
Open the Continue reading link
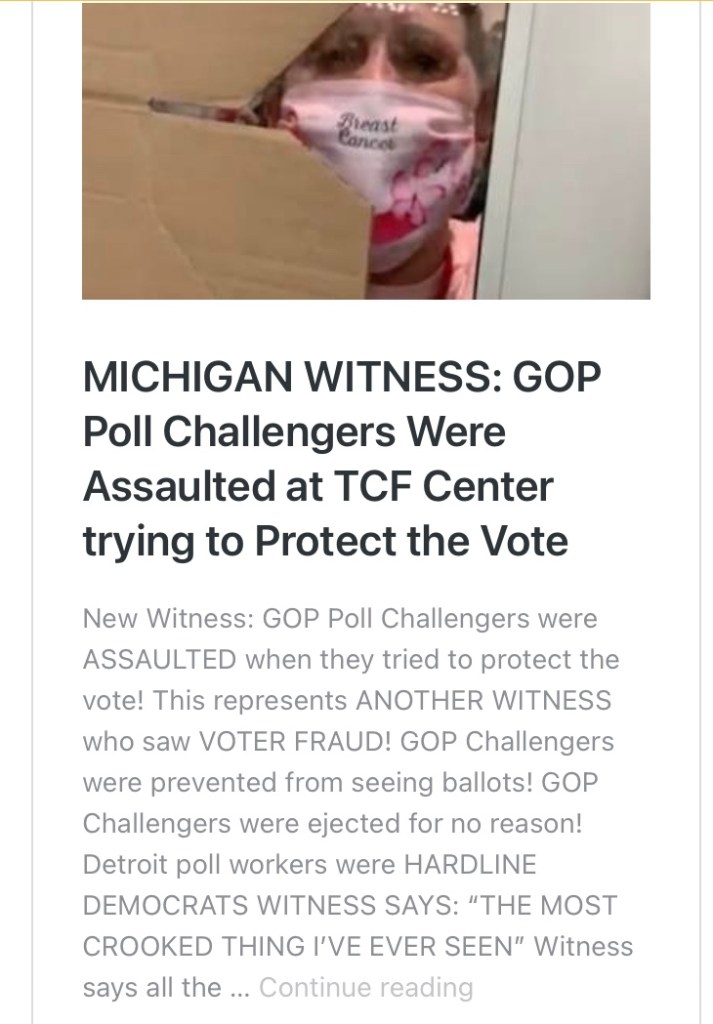click(365, 987)
